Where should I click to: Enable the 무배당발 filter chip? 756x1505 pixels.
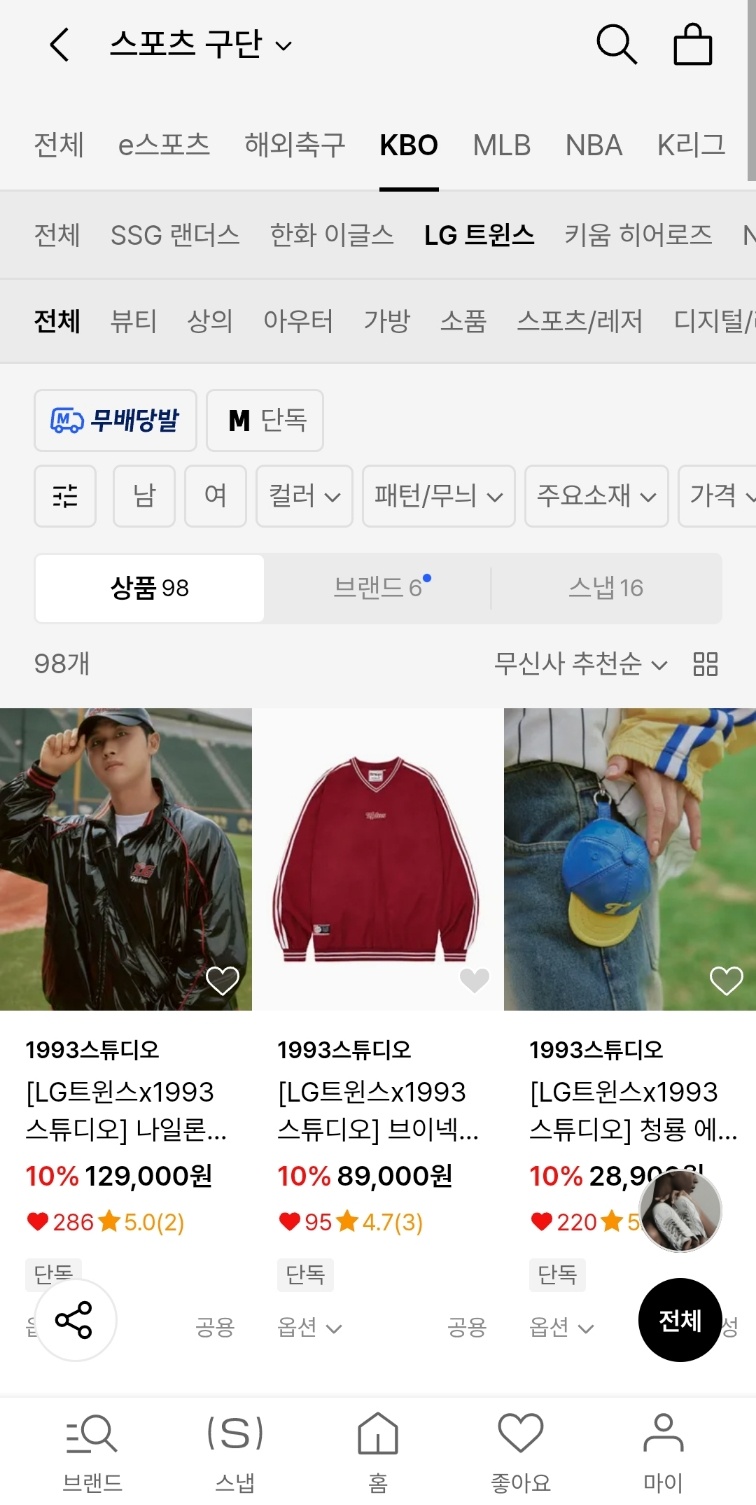coord(115,420)
